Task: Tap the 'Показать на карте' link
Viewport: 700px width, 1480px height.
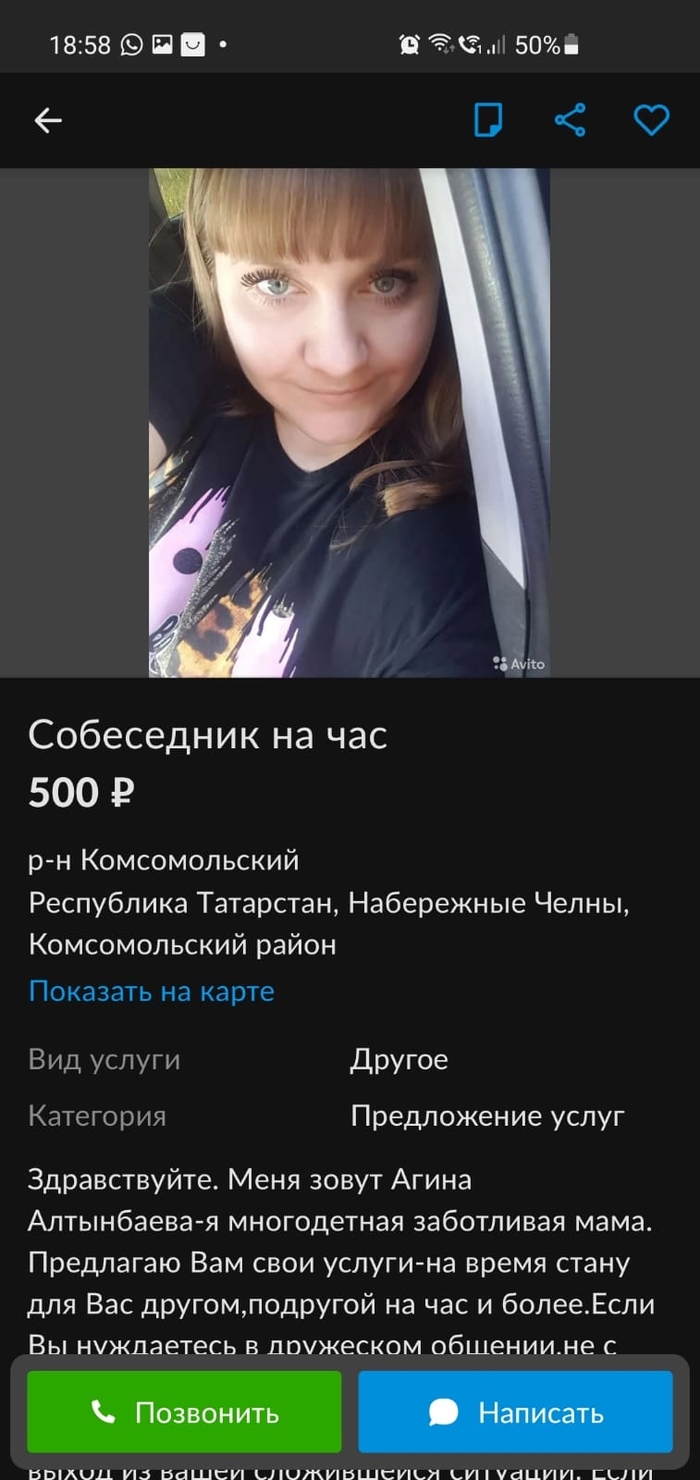Action: (151, 991)
